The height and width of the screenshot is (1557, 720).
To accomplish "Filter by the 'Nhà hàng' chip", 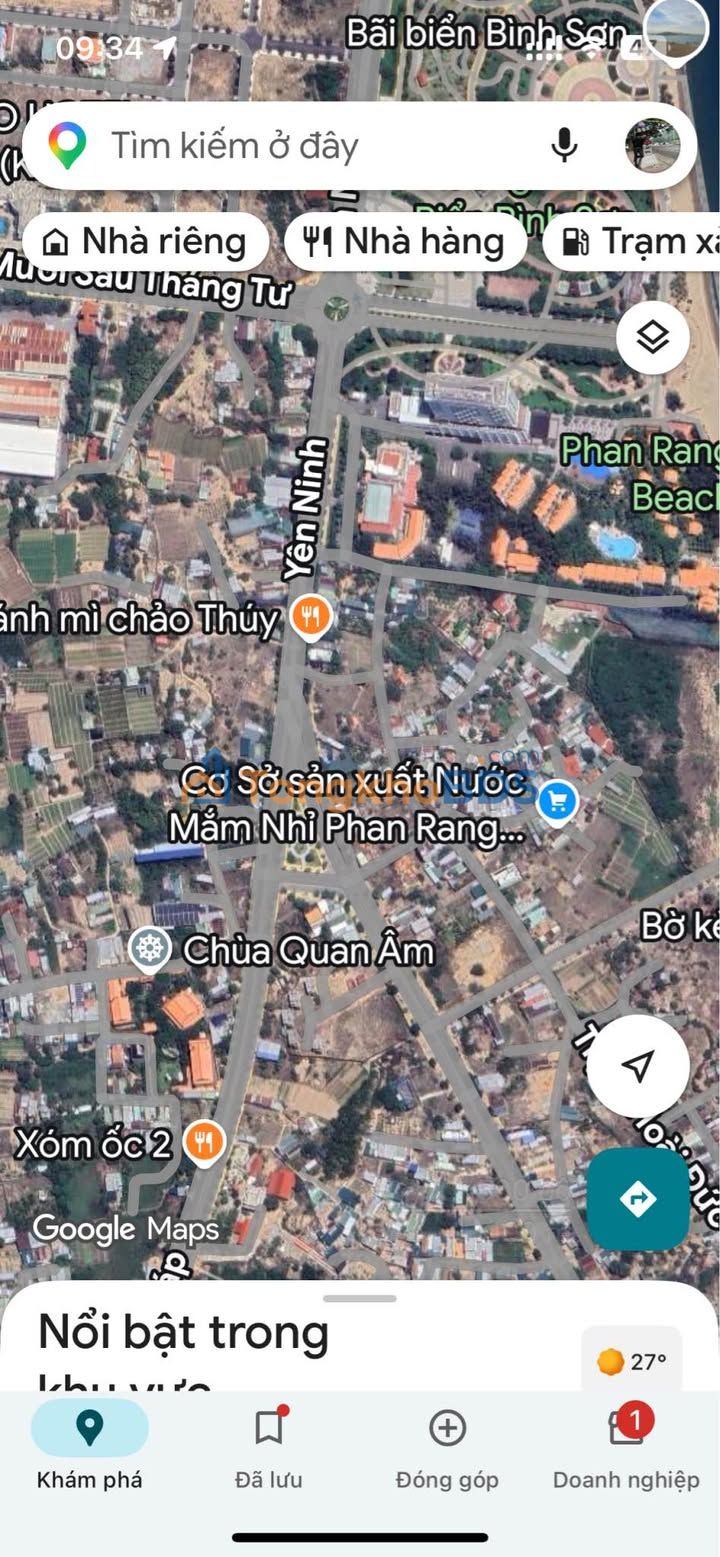I will [x=405, y=242].
